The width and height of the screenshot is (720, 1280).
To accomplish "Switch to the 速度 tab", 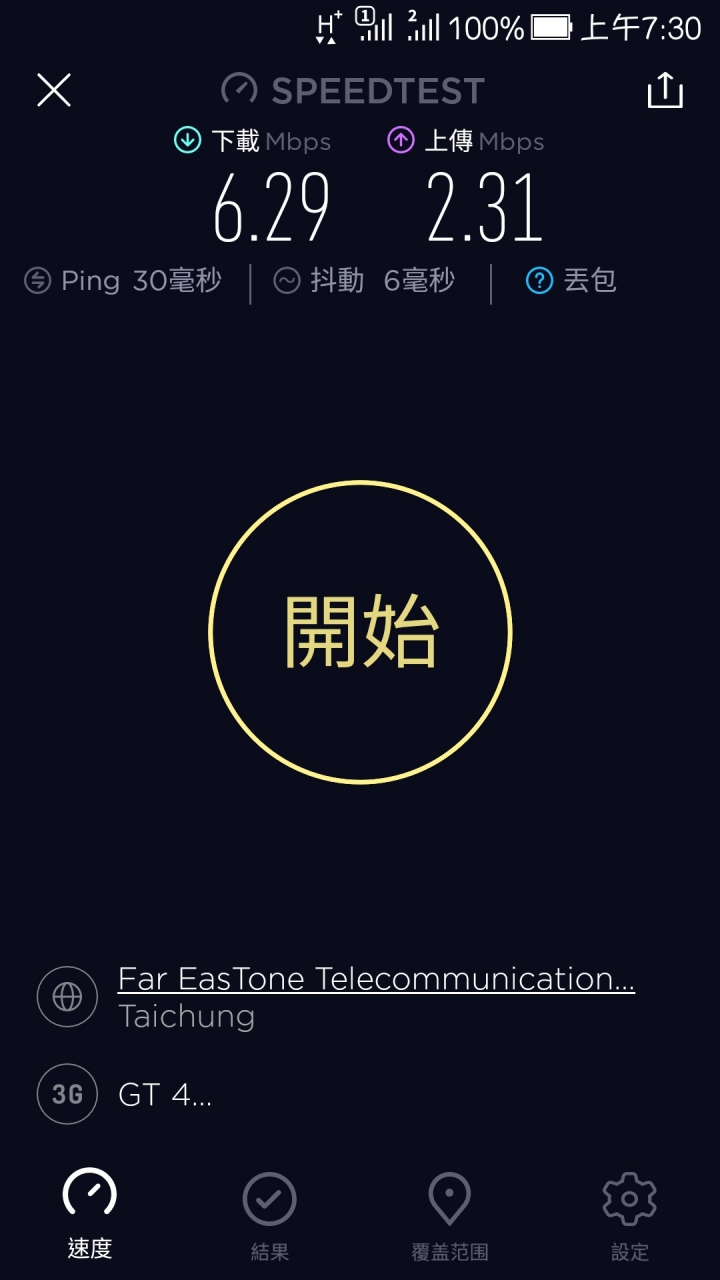I will (90, 1213).
